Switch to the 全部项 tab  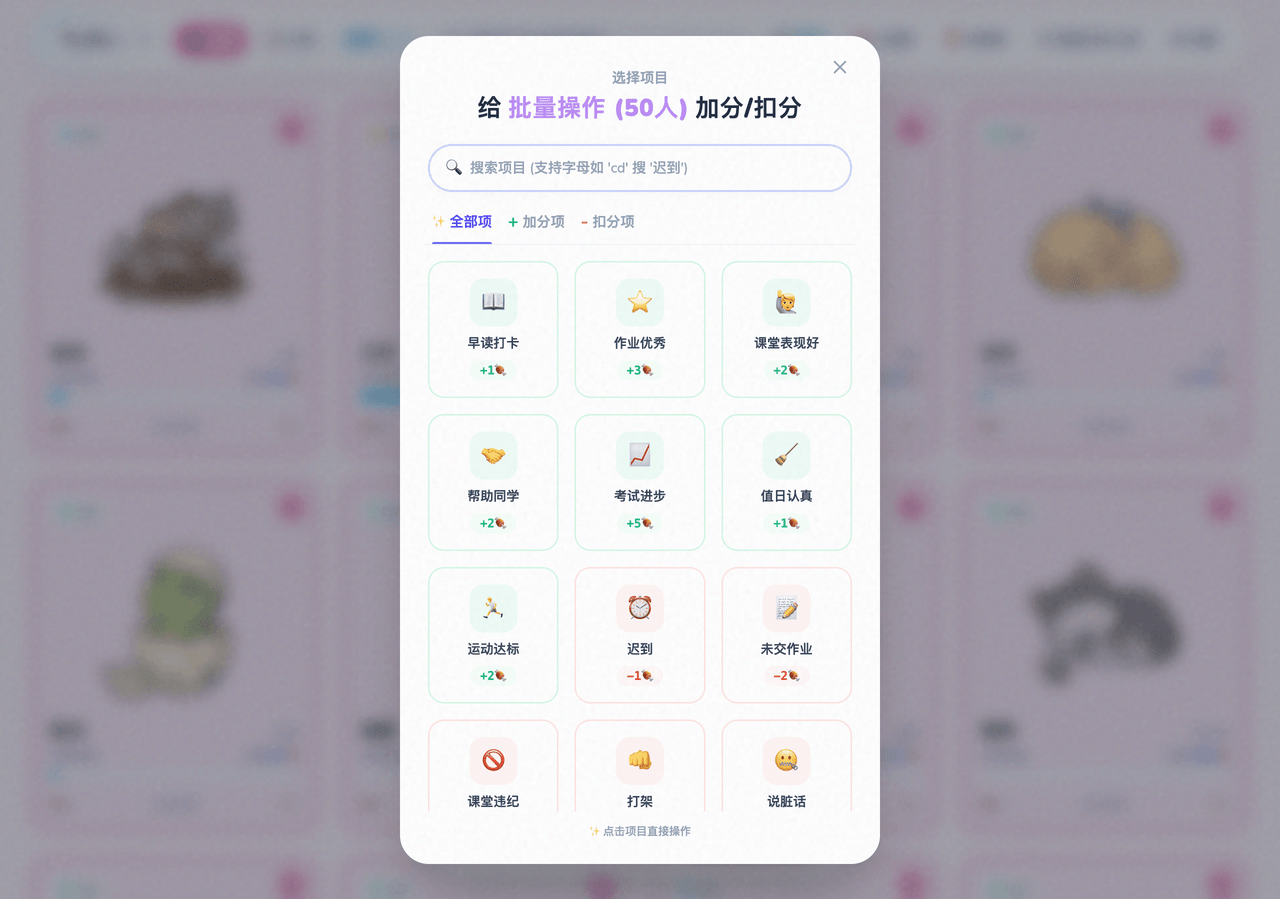coord(462,222)
